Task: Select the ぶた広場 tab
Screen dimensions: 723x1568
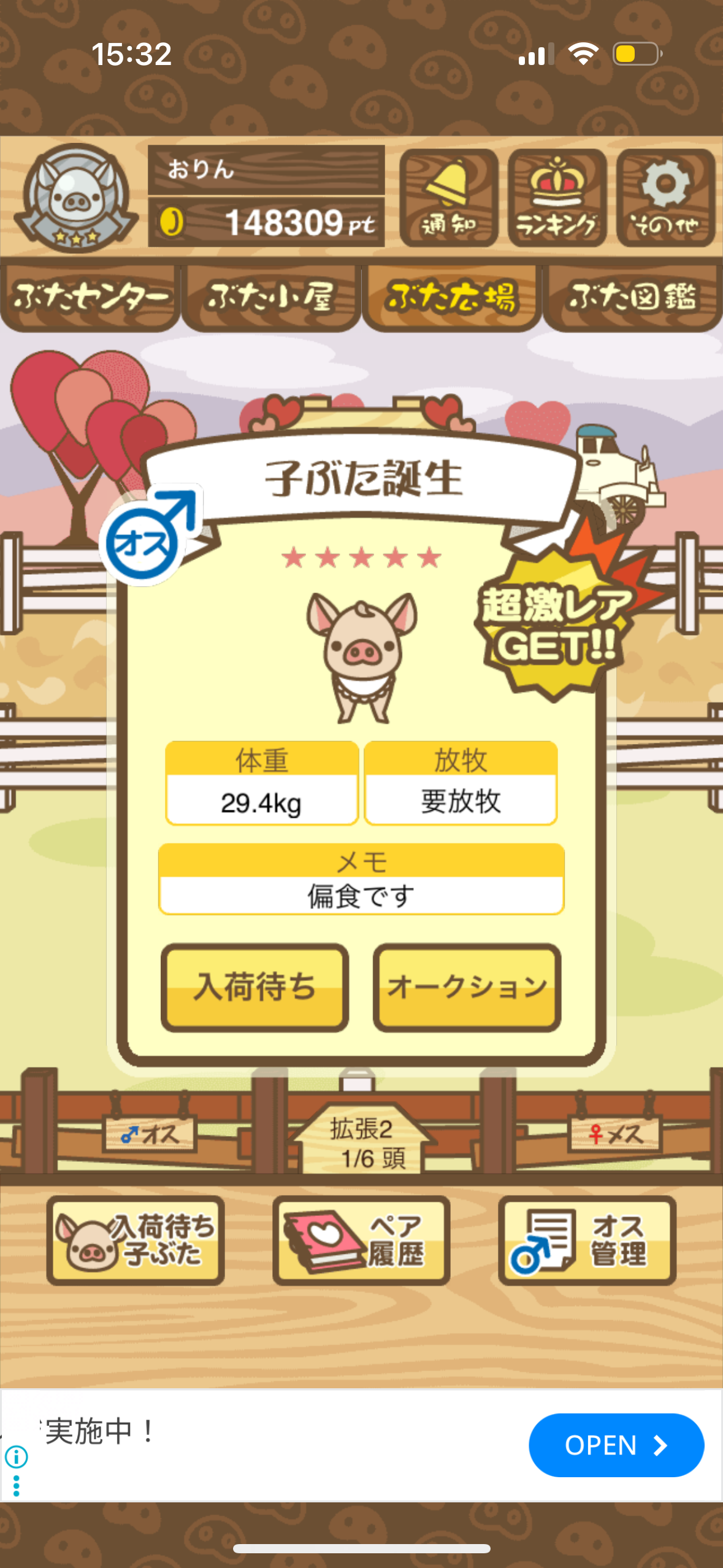Action: point(451,298)
